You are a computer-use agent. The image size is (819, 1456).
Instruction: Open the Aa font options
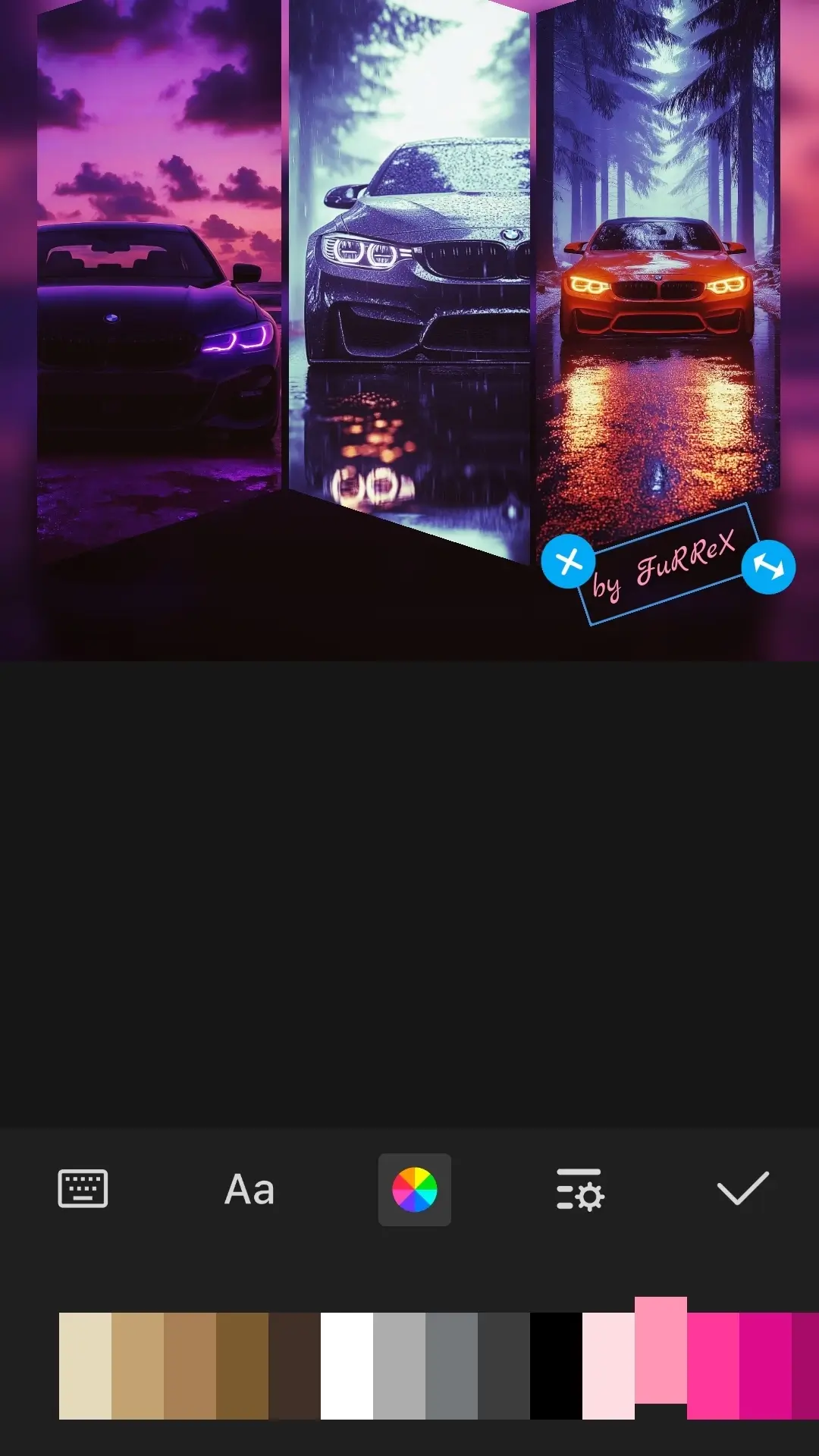[x=249, y=1189]
